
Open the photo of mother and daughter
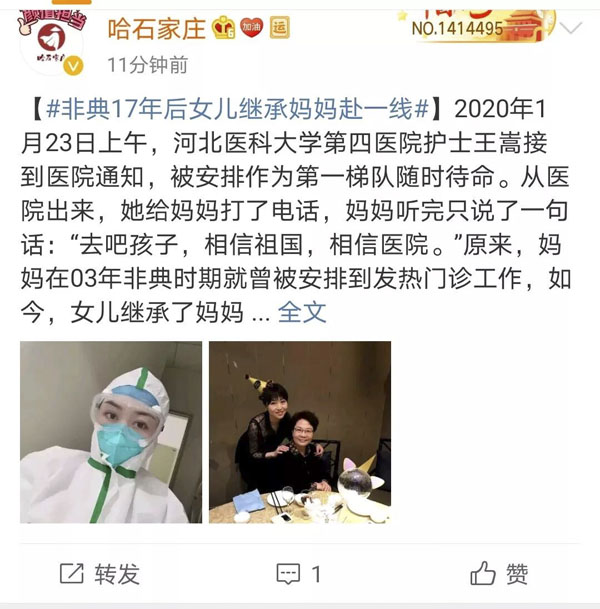[x=299, y=432]
